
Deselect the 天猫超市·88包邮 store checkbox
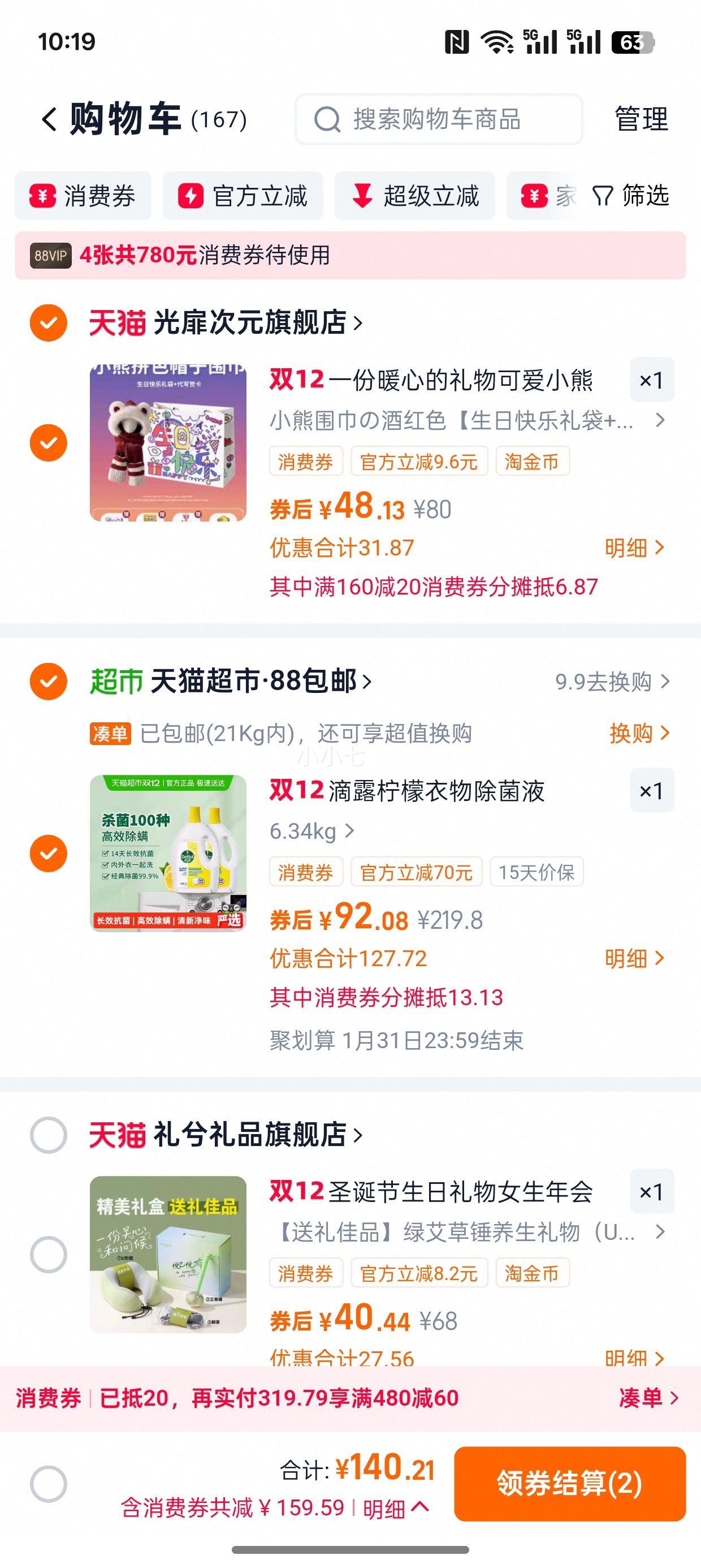tap(47, 683)
